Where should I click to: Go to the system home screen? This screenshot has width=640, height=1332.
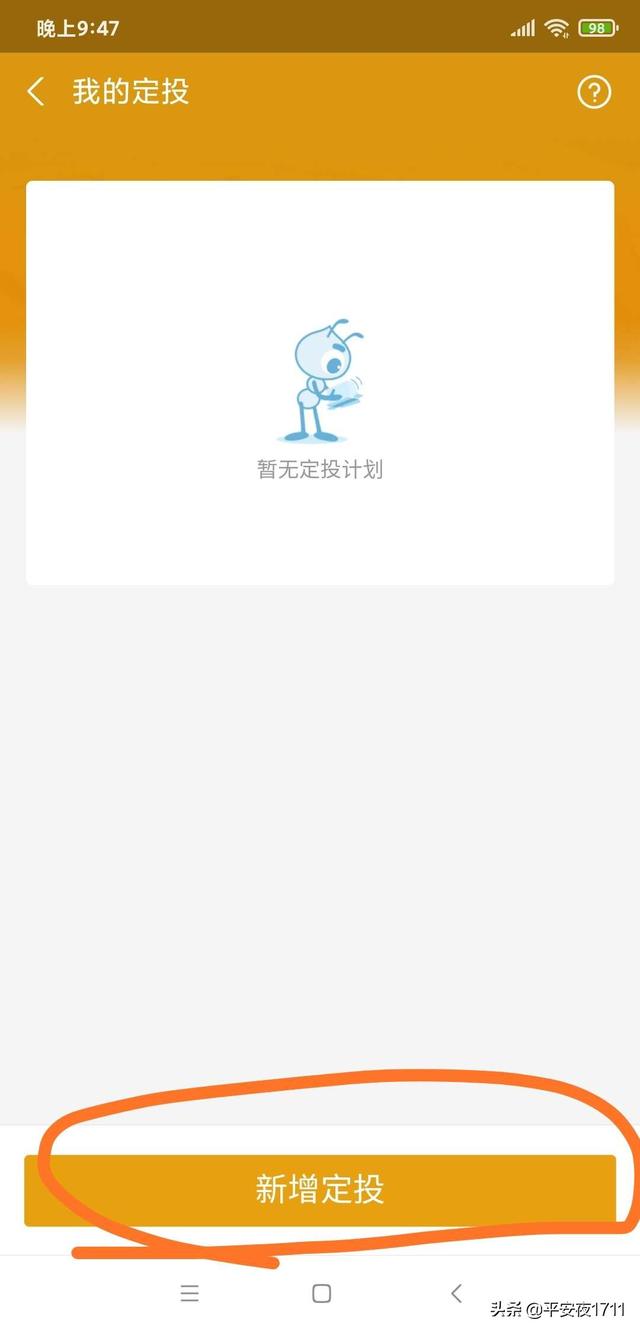[321, 1293]
